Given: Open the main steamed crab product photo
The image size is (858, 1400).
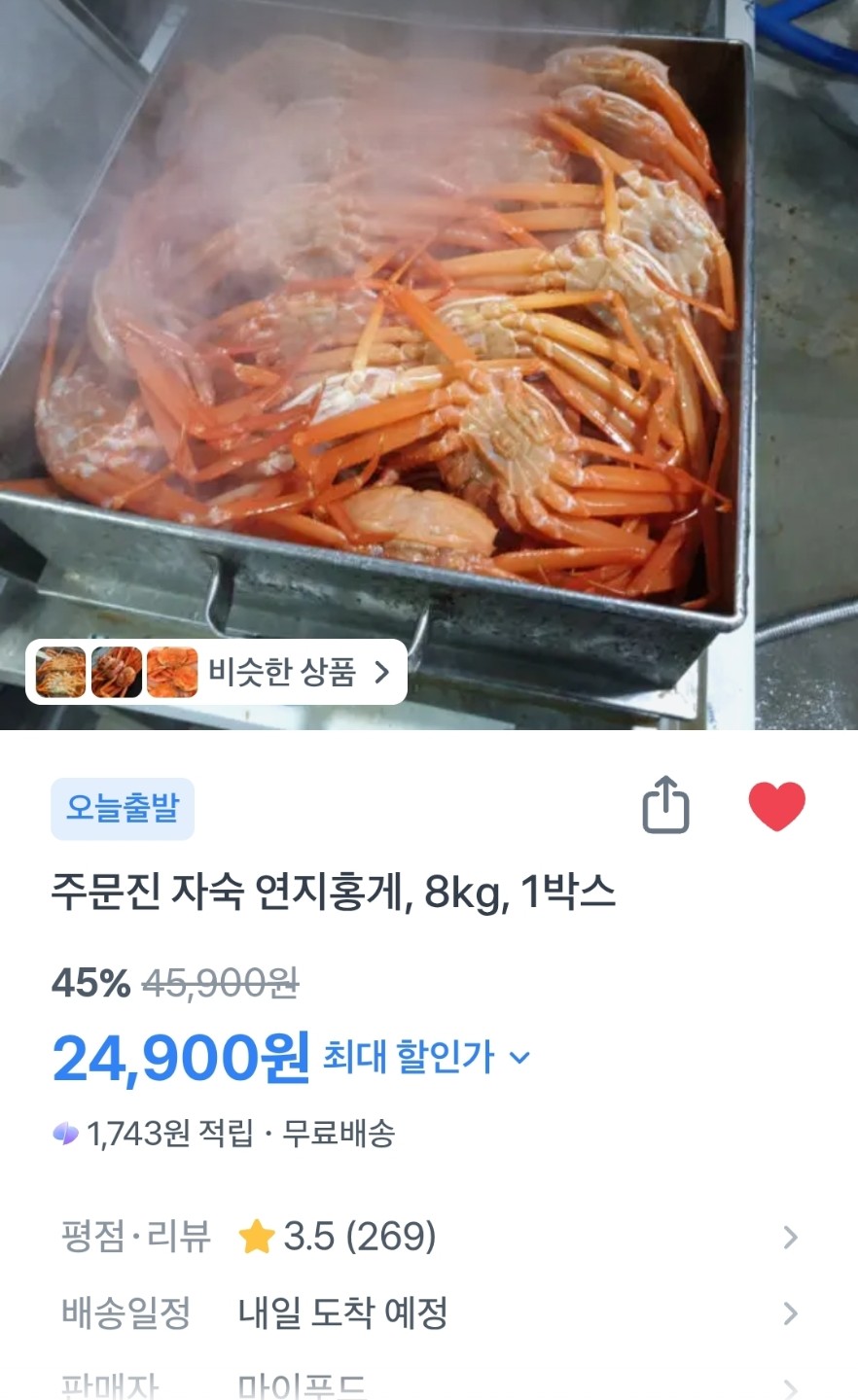Looking at the screenshot, I should click(x=428, y=360).
